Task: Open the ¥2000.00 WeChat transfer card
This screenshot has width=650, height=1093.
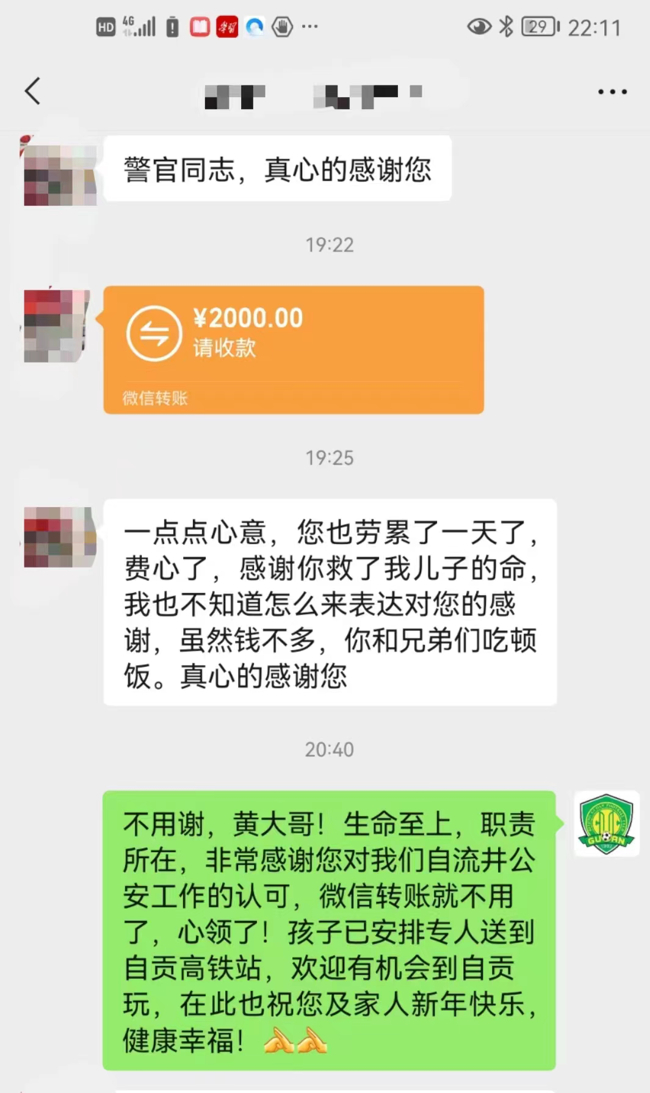Action: click(294, 350)
